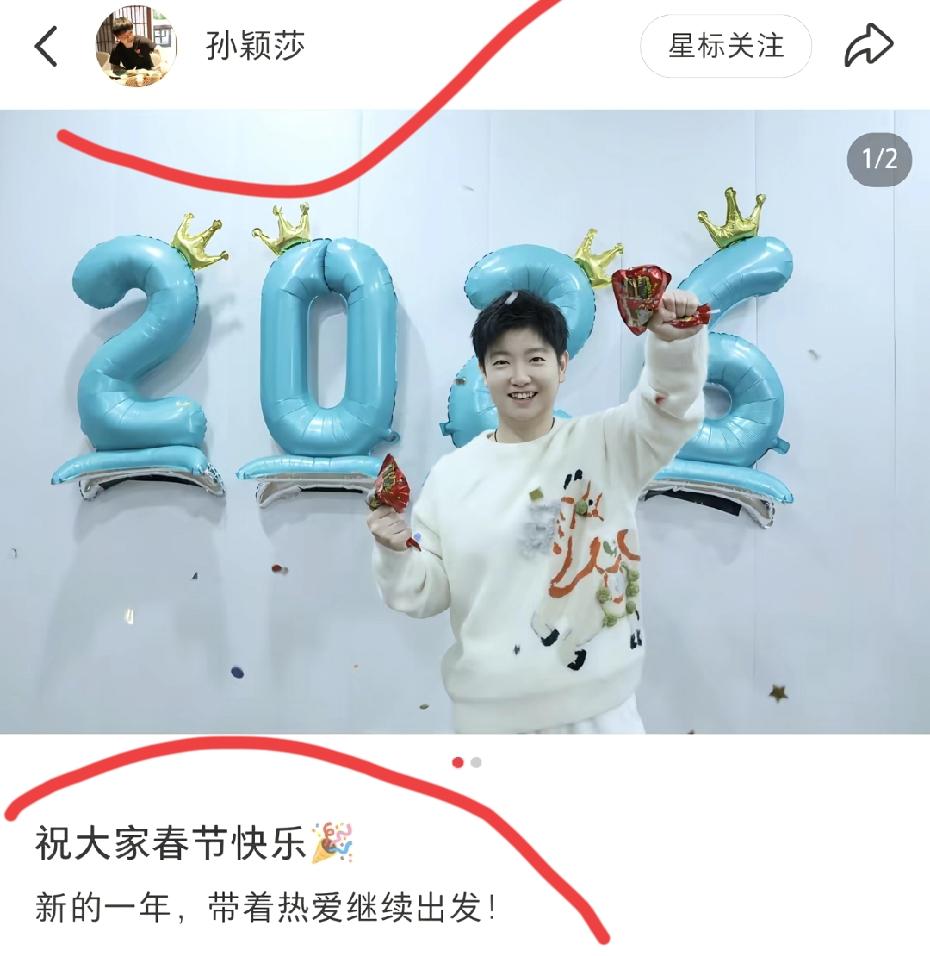Screen dimensions: 930x956
Task: Tap the active red carousel dot
Action: (456, 763)
